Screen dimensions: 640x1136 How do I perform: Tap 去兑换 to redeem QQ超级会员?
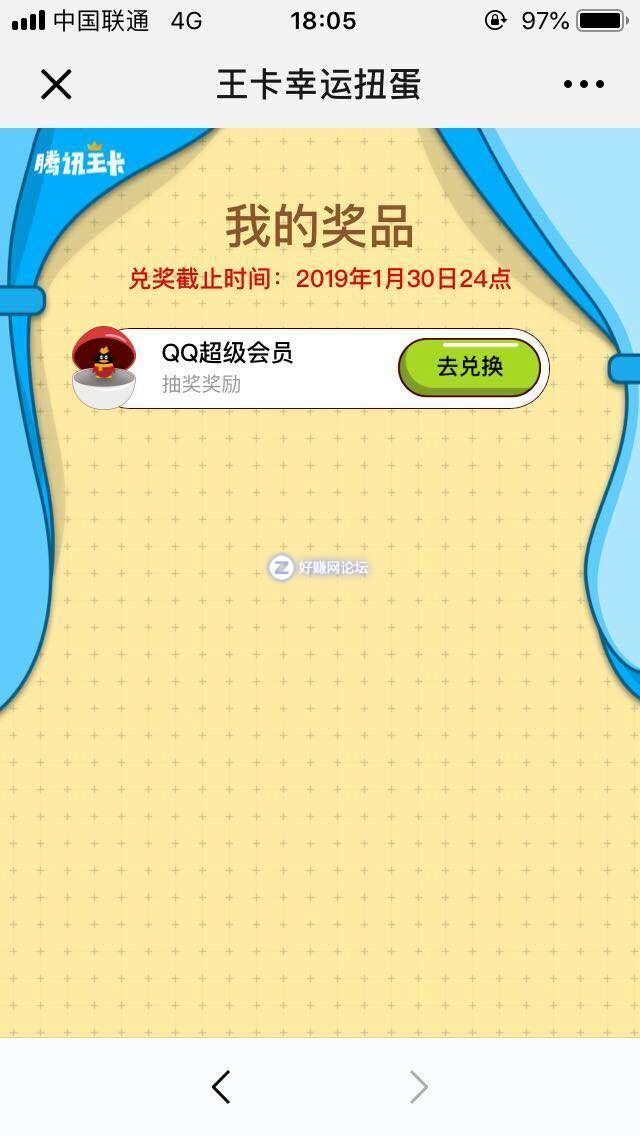click(469, 368)
